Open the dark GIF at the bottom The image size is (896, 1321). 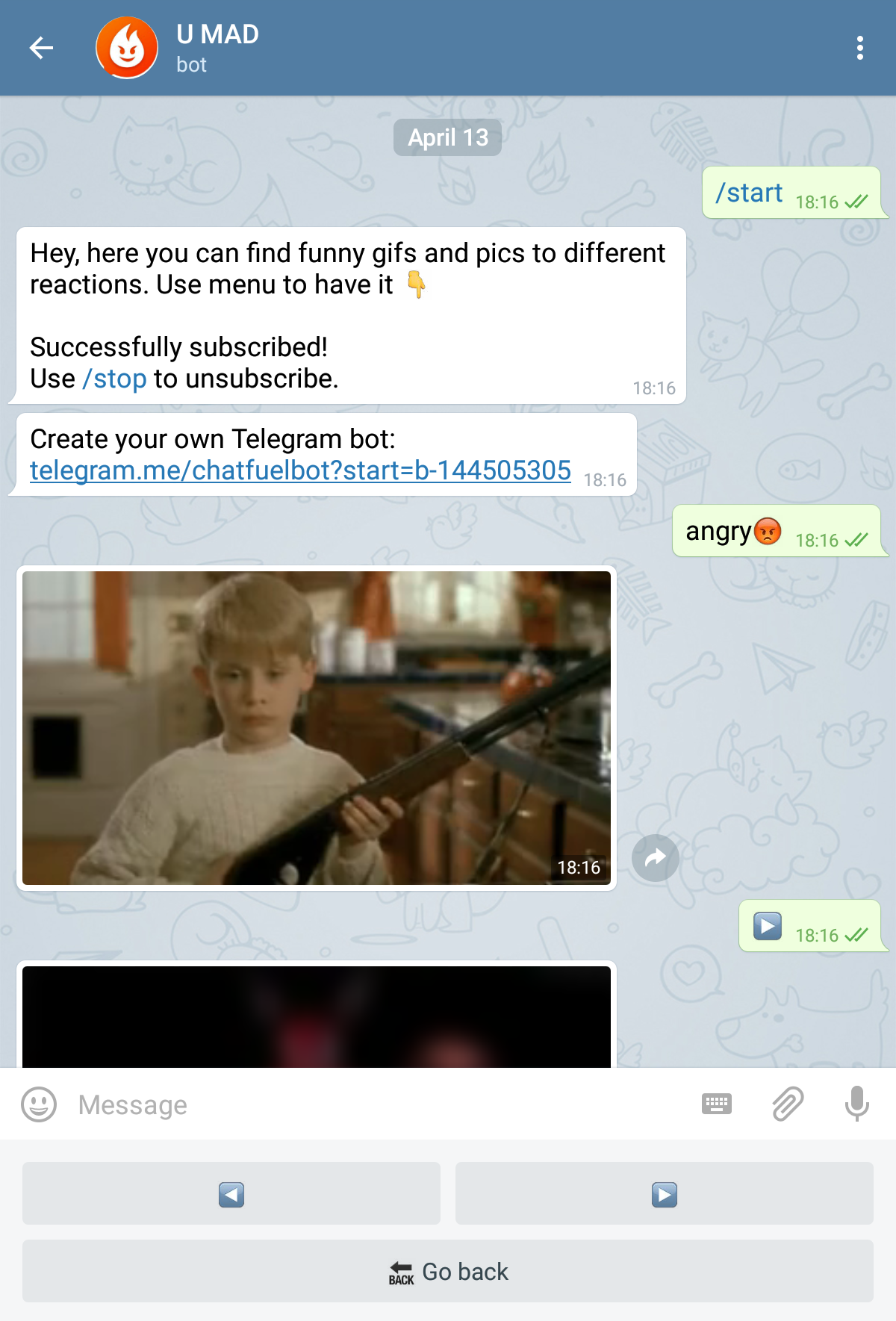pos(317,1016)
